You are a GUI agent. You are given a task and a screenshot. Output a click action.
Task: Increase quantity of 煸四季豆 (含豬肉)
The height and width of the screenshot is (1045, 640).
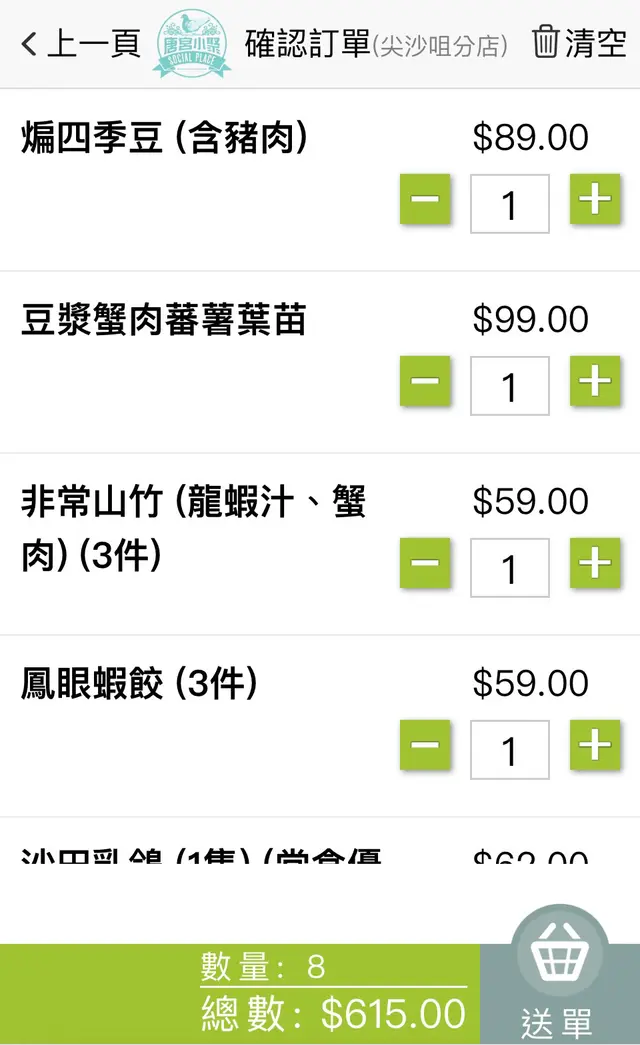coord(595,199)
